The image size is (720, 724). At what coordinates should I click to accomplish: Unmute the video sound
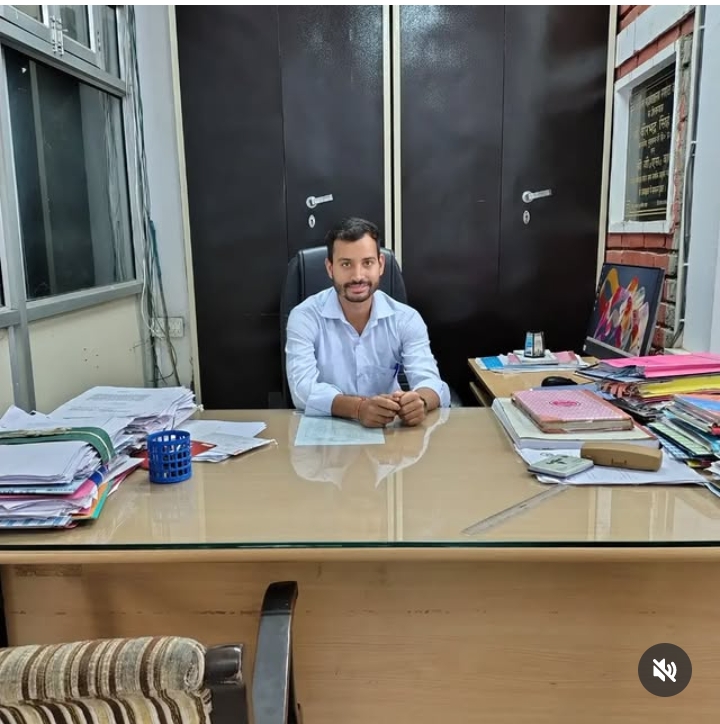click(665, 670)
